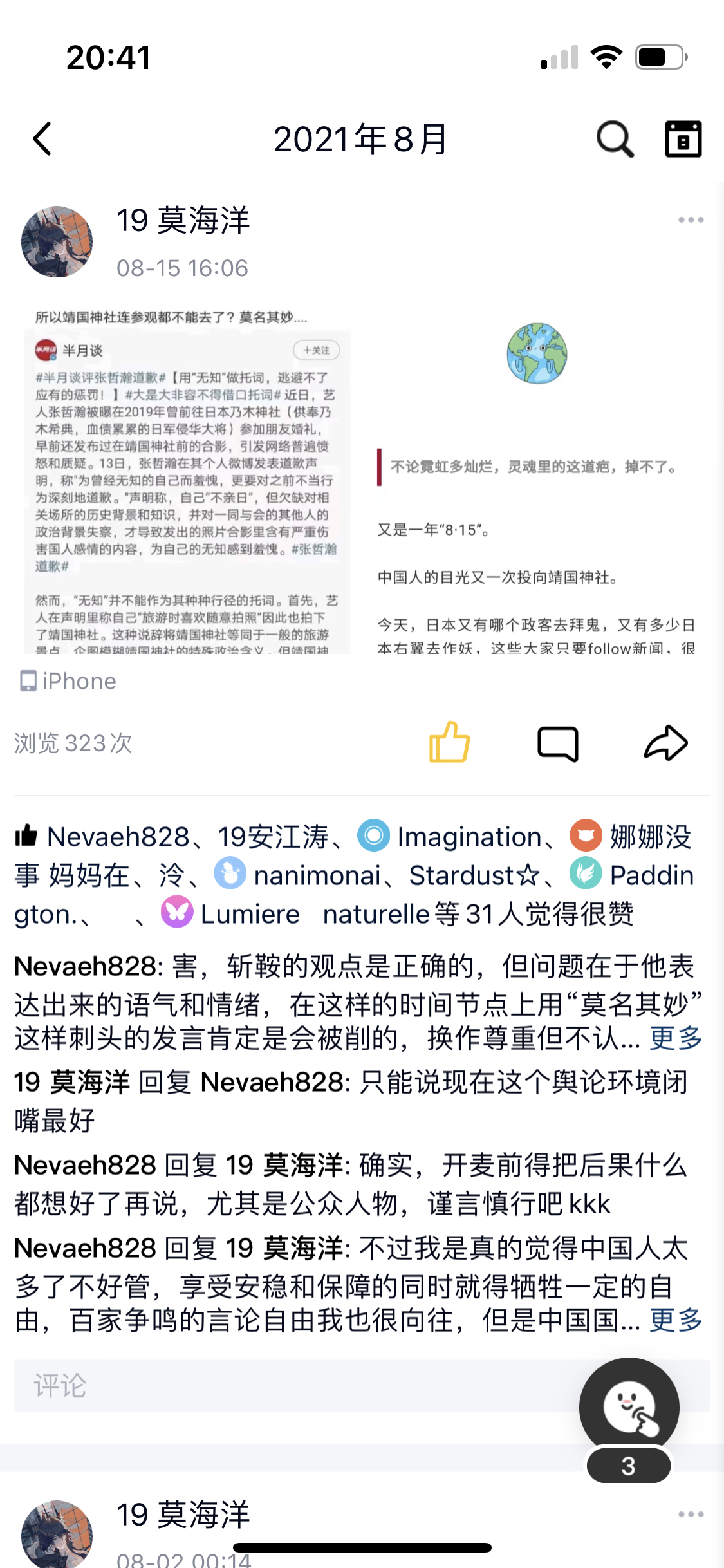Share the post with the arrow icon
Image resolution: width=724 pixels, height=1568 pixels.
point(666,743)
